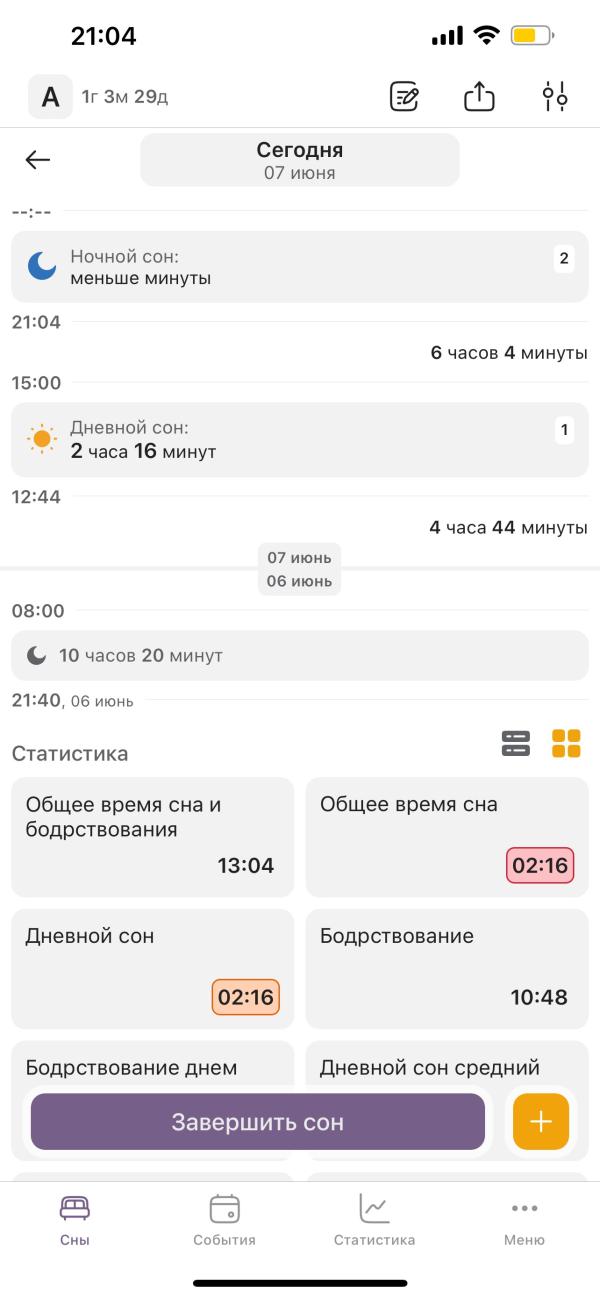600x1297 pixels.
Task: Tap Завершить сон to end sleep
Action: 258,1122
